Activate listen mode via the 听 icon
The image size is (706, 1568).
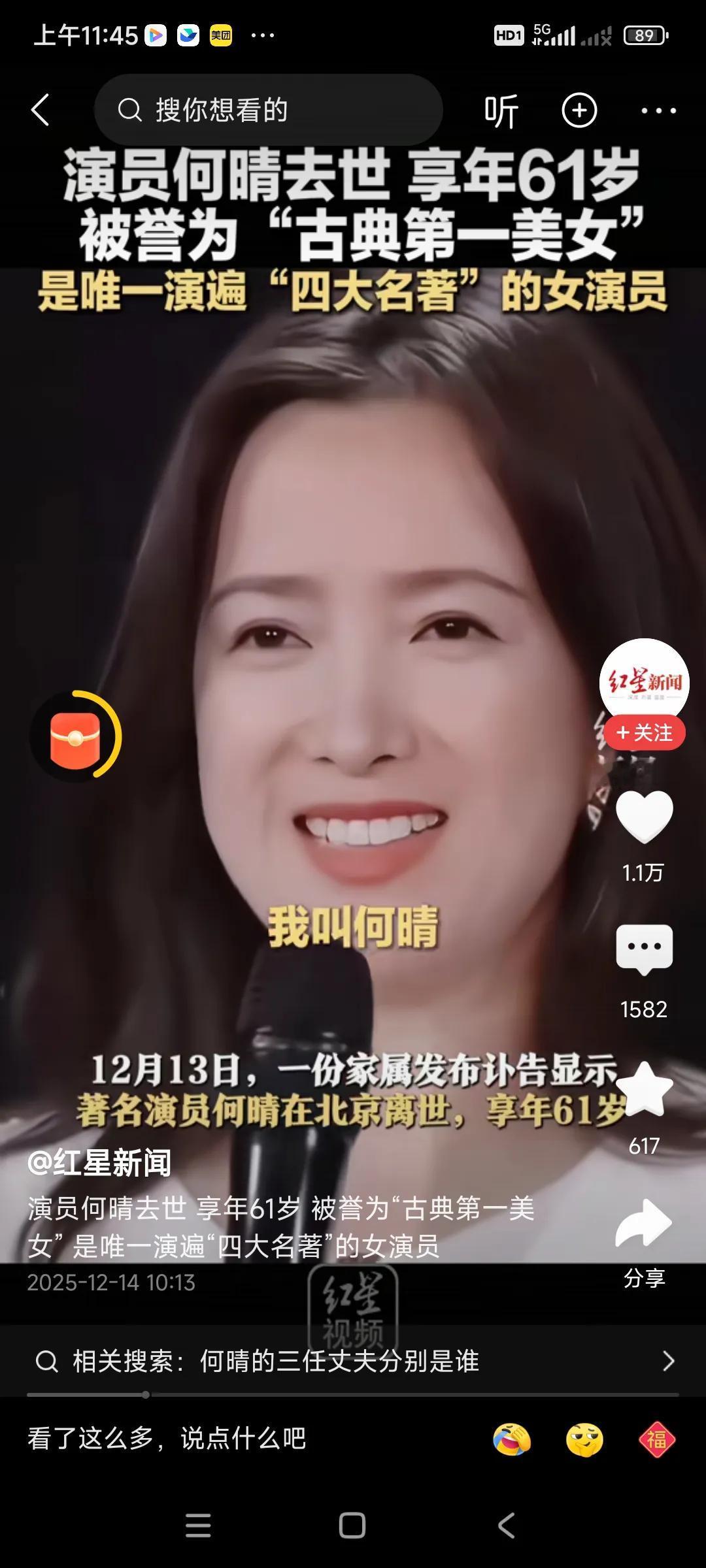pos(500,110)
